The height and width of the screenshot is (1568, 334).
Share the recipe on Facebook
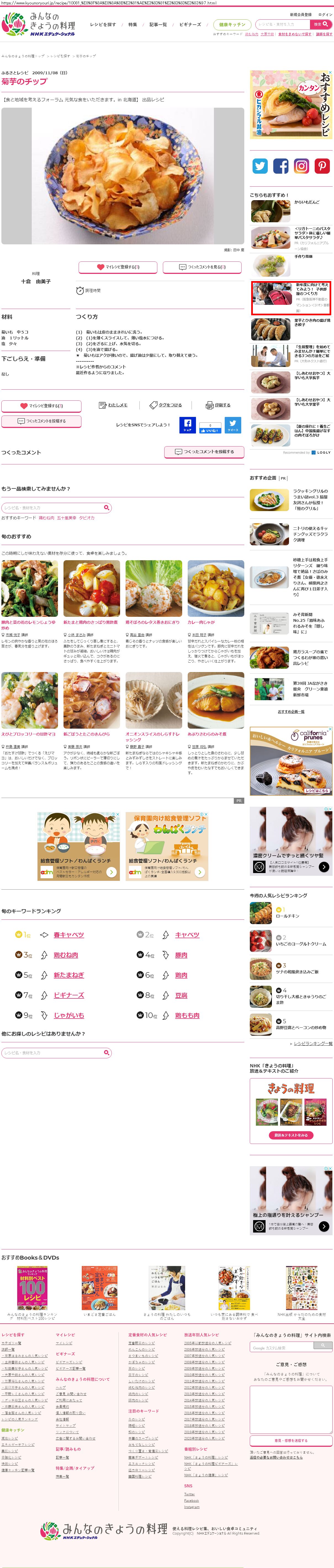(x=187, y=425)
